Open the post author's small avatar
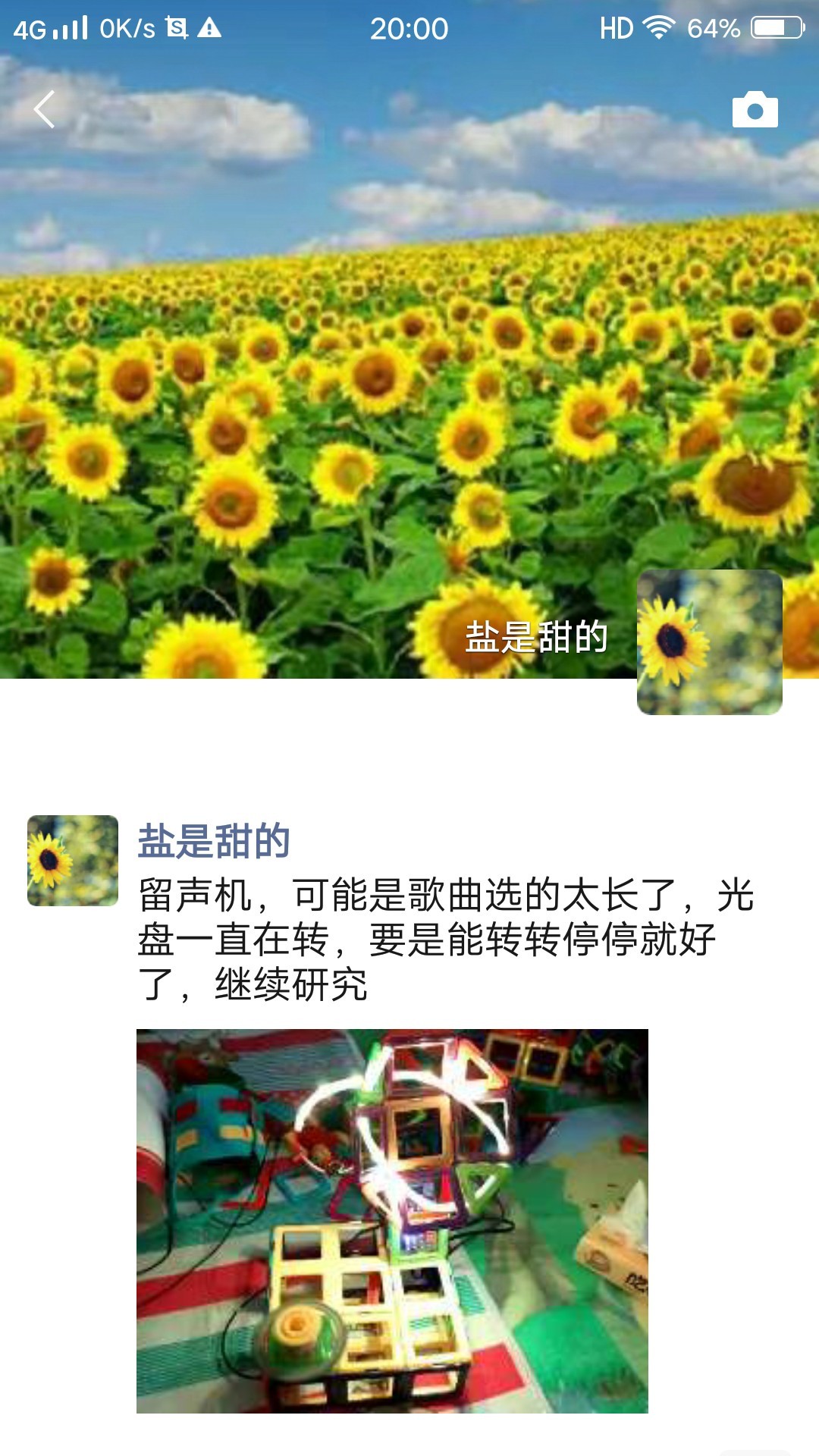 coord(73,861)
